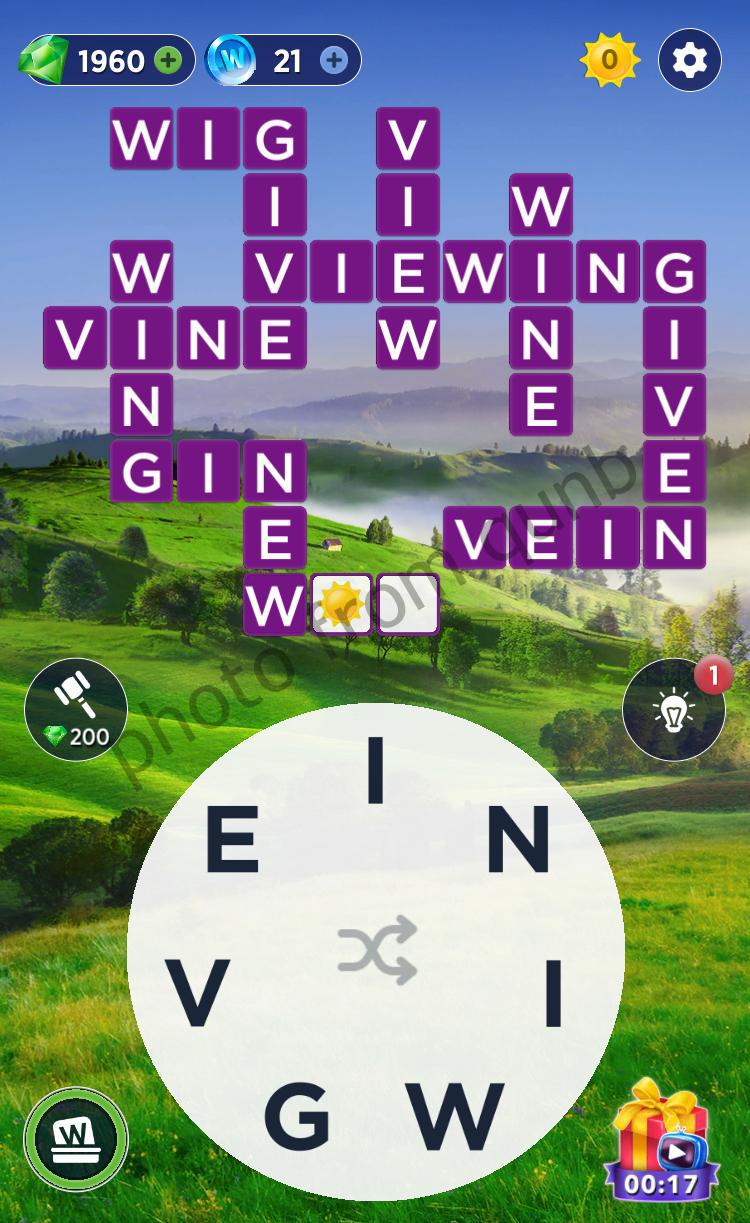Screen dimensions: 750x1223
Task: Open the sun coin counter
Action: point(609,61)
